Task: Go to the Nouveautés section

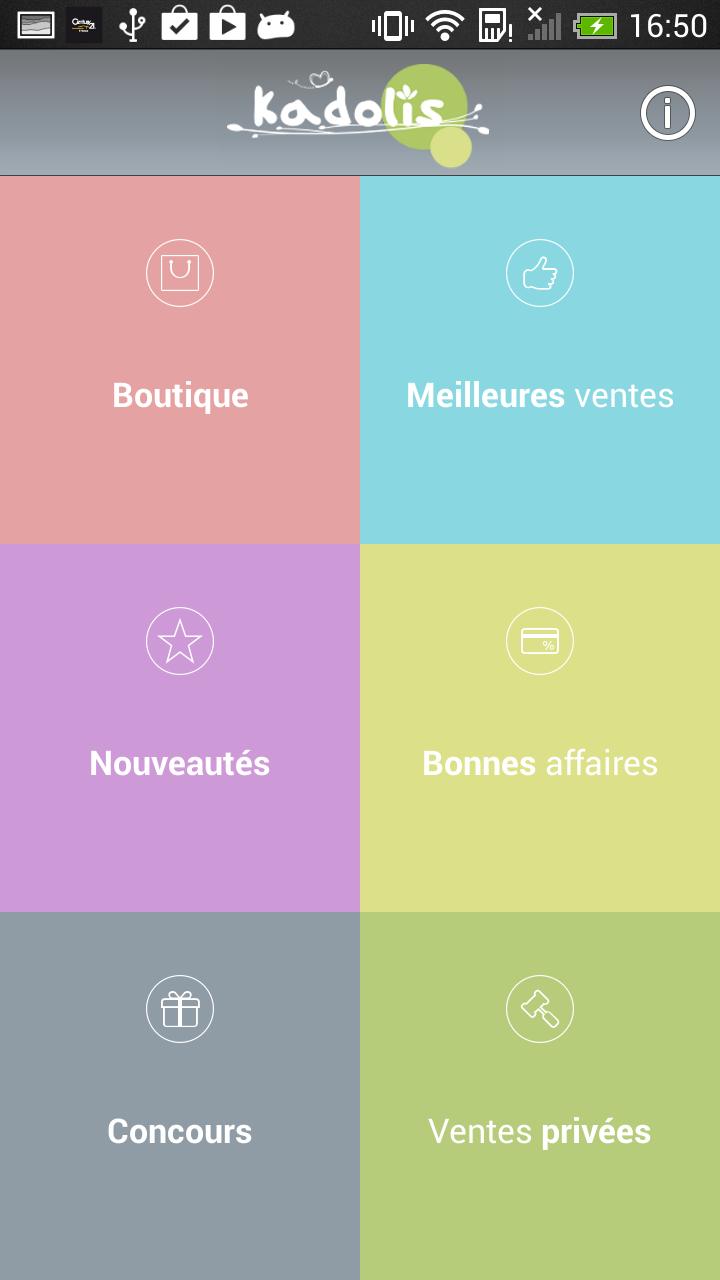Action: [180, 728]
